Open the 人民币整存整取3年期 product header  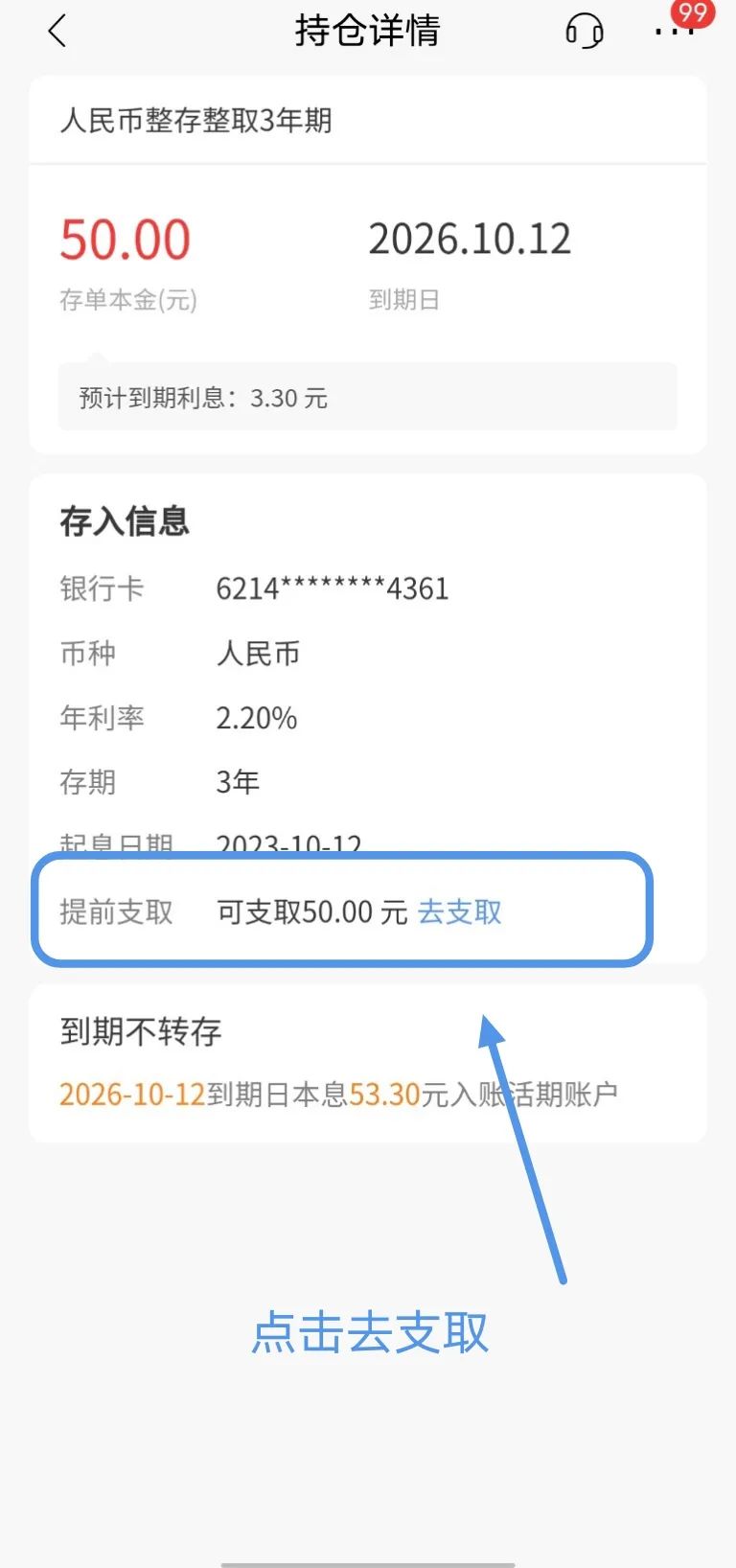196,121
